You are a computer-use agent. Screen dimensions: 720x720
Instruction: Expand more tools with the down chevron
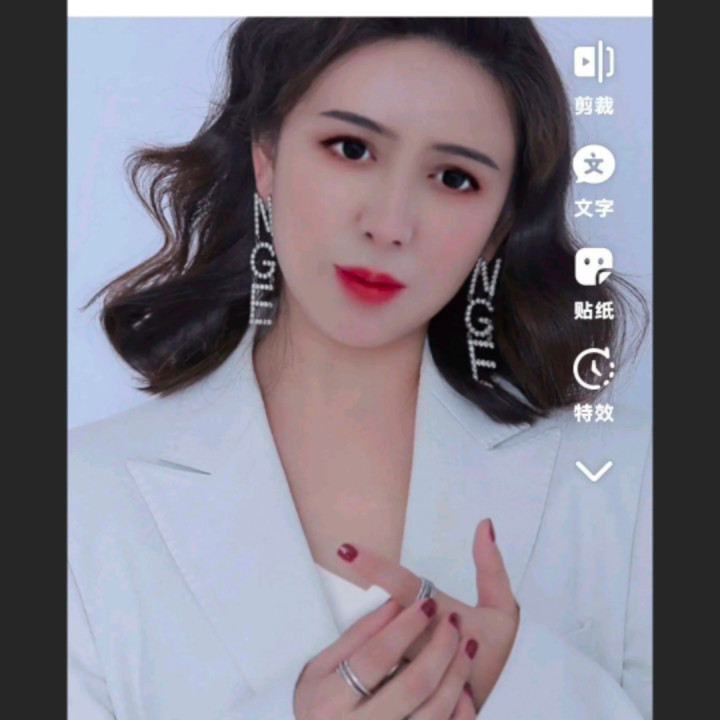coord(593,470)
